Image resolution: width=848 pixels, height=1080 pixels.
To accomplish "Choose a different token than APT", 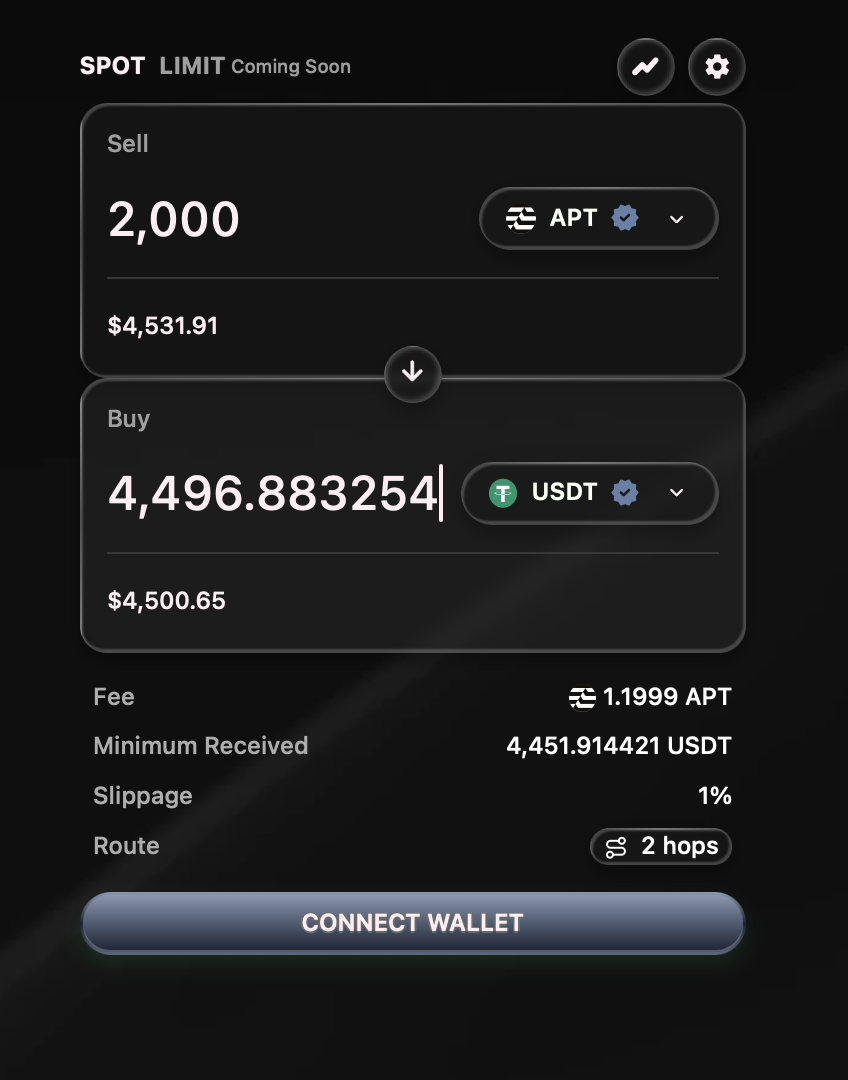I will point(598,218).
